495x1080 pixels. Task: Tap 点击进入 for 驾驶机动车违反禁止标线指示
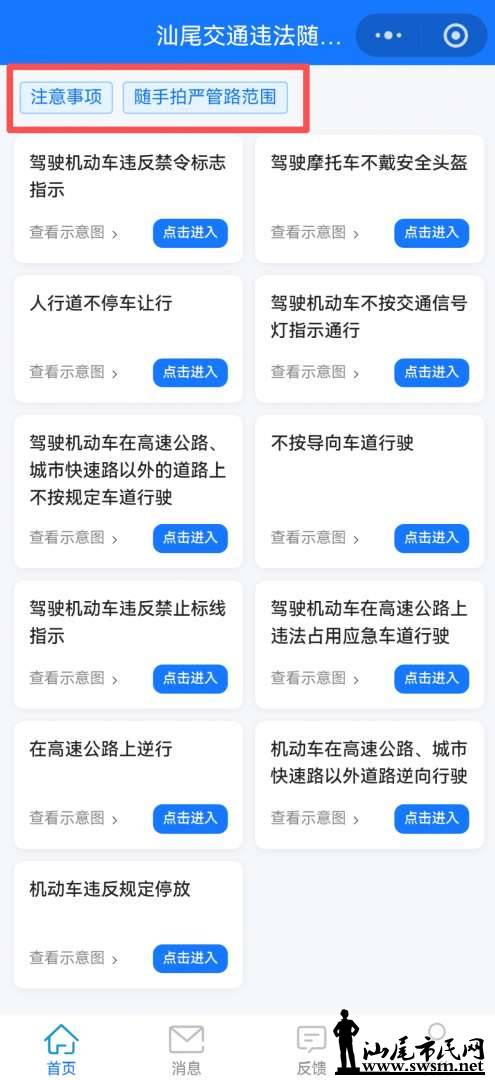click(190, 678)
